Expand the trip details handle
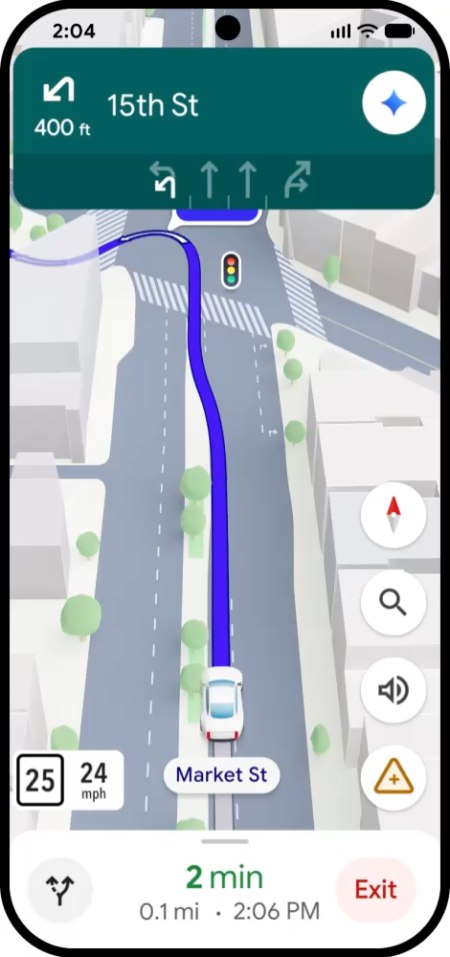 pos(225,841)
